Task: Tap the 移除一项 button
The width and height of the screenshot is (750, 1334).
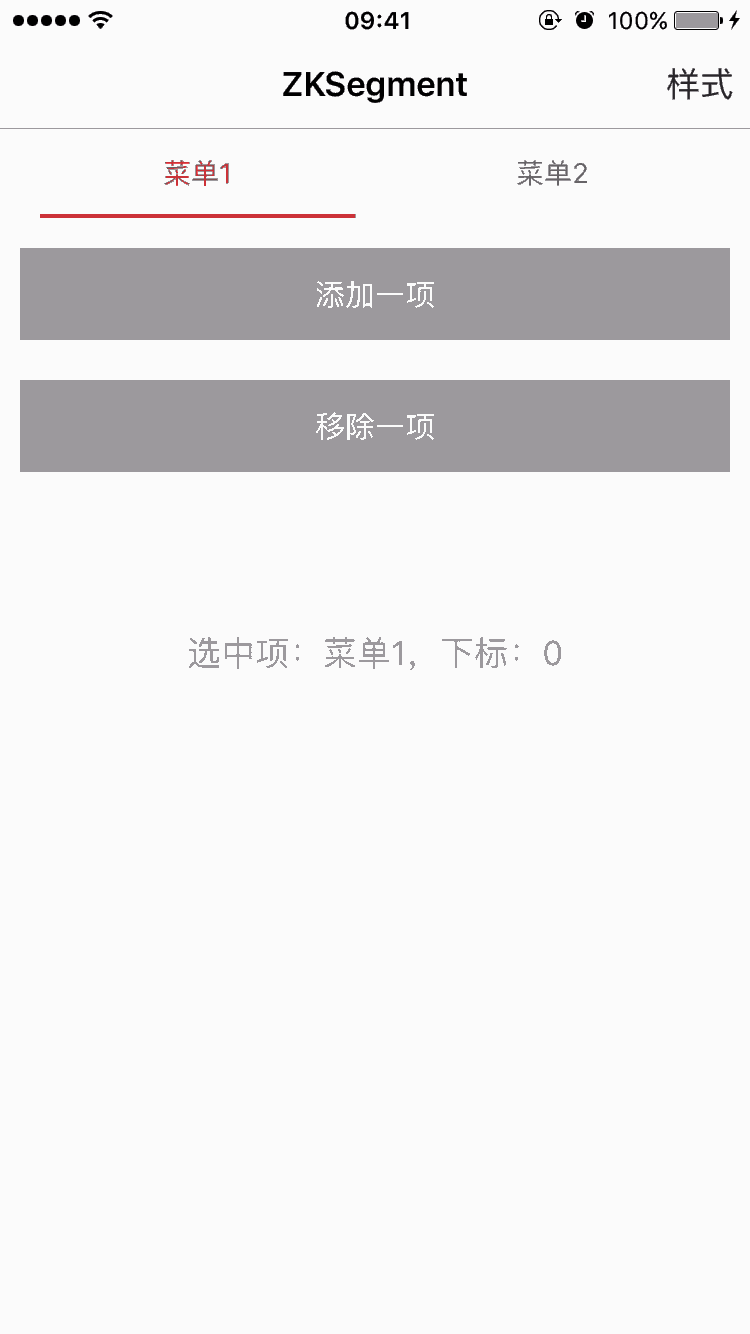Action: coord(375,426)
